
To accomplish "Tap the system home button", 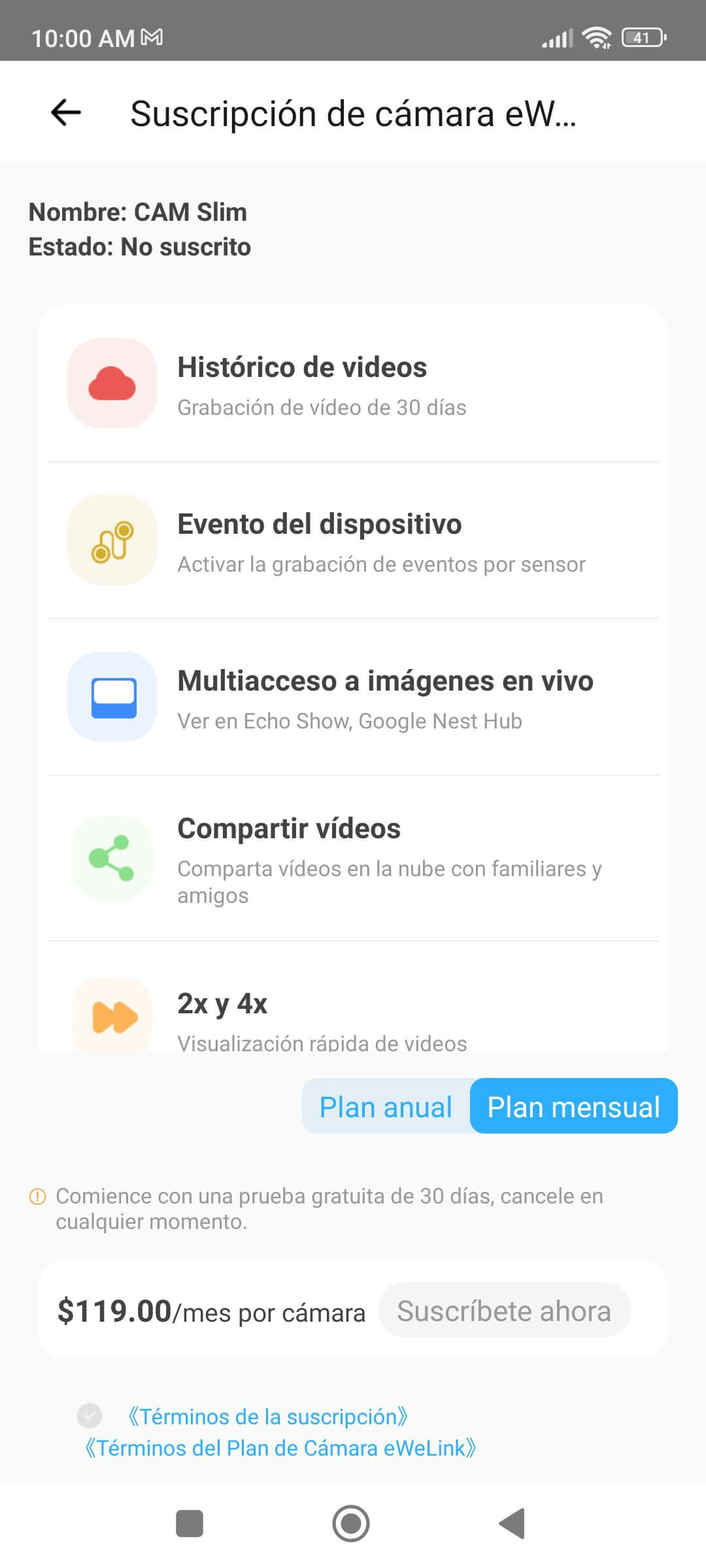I will point(351,1524).
